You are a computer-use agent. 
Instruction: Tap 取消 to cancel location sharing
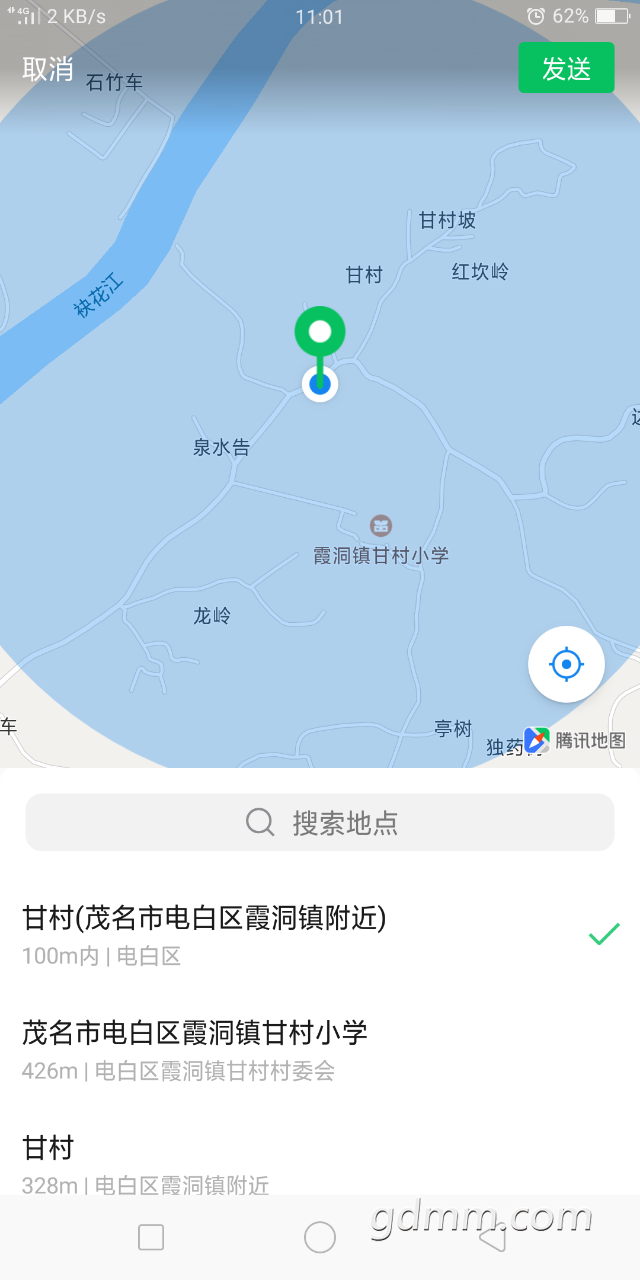48,69
